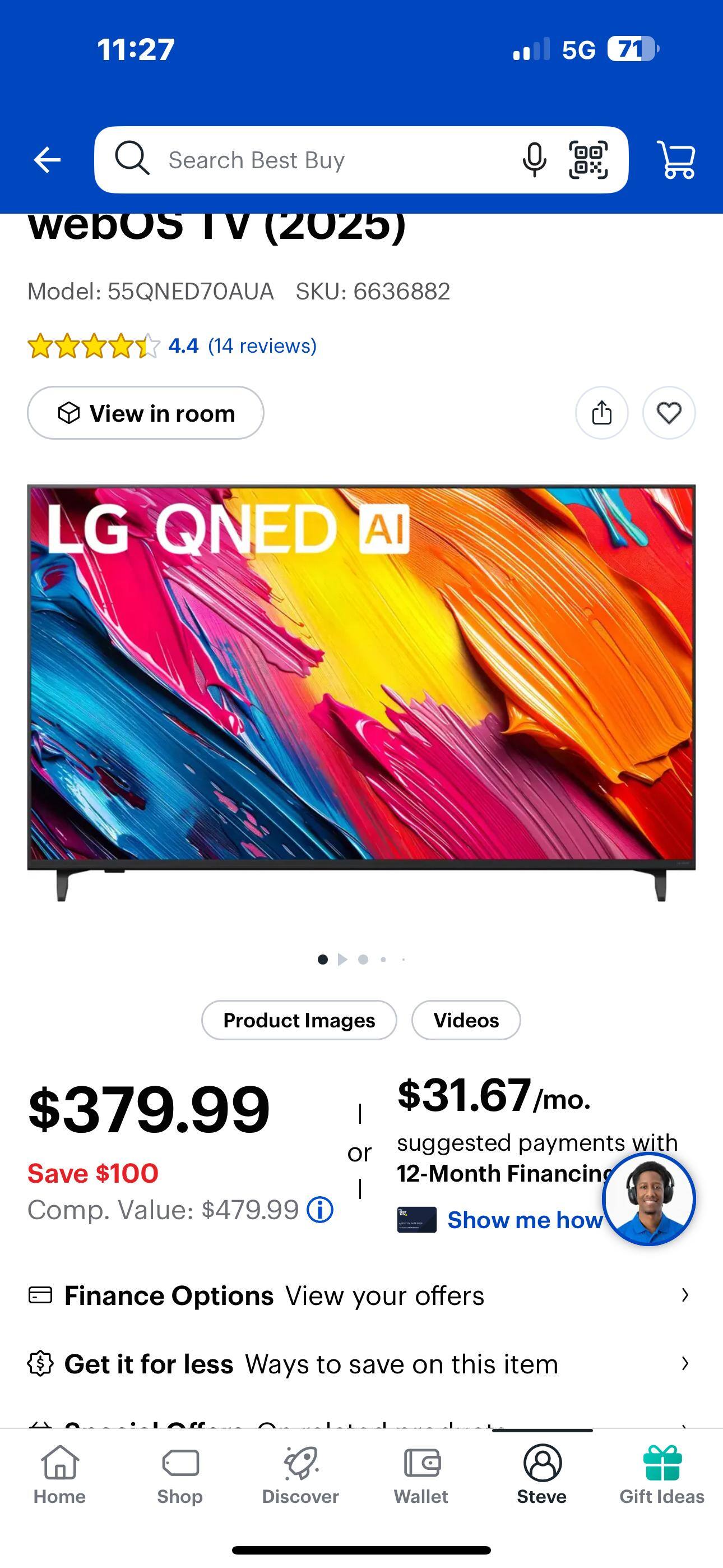Expand Finance Options to view your offers
This screenshot has width=723, height=1568.
tap(361, 1295)
